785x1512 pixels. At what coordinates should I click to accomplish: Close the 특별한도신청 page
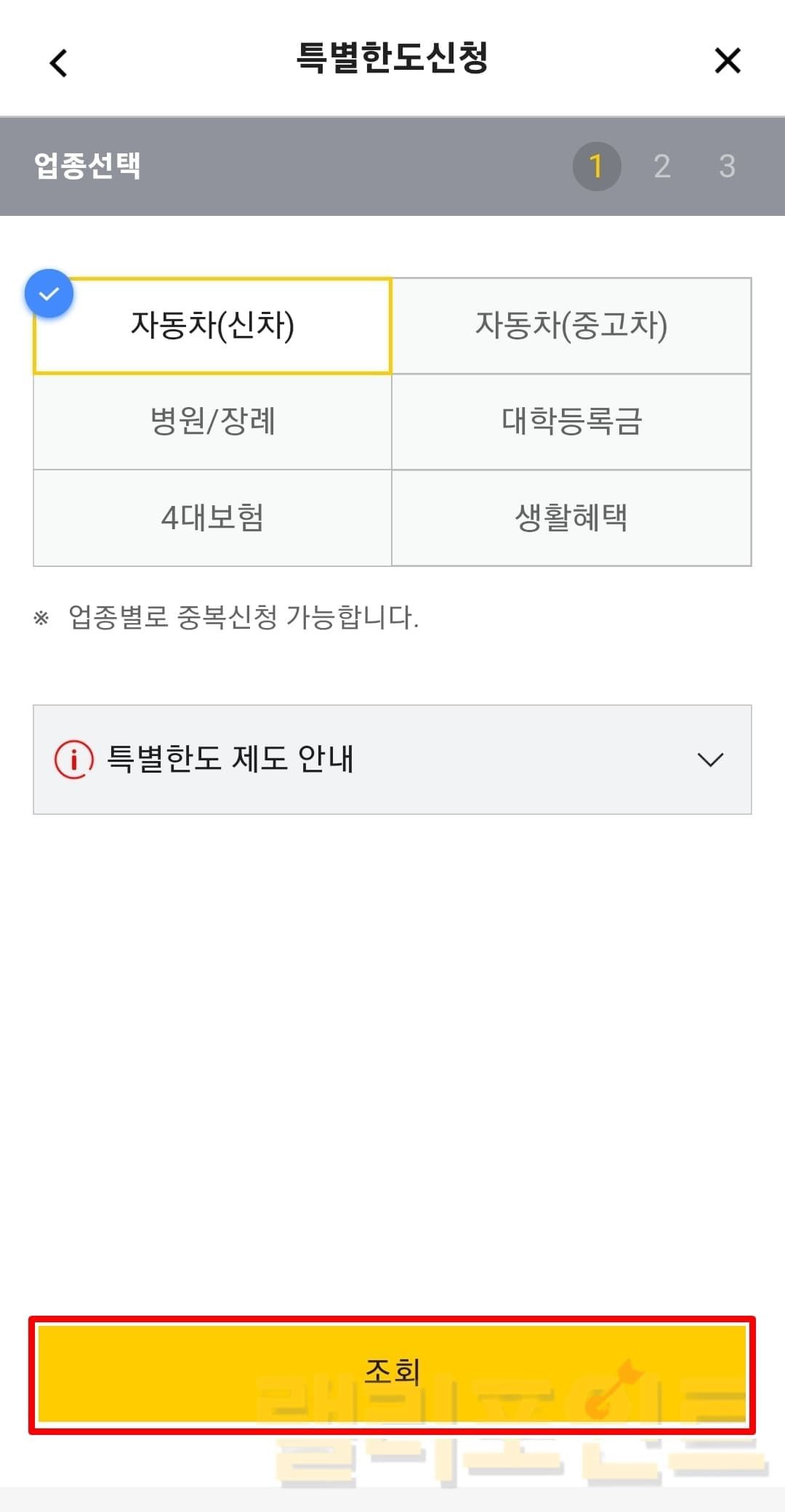[x=727, y=61]
